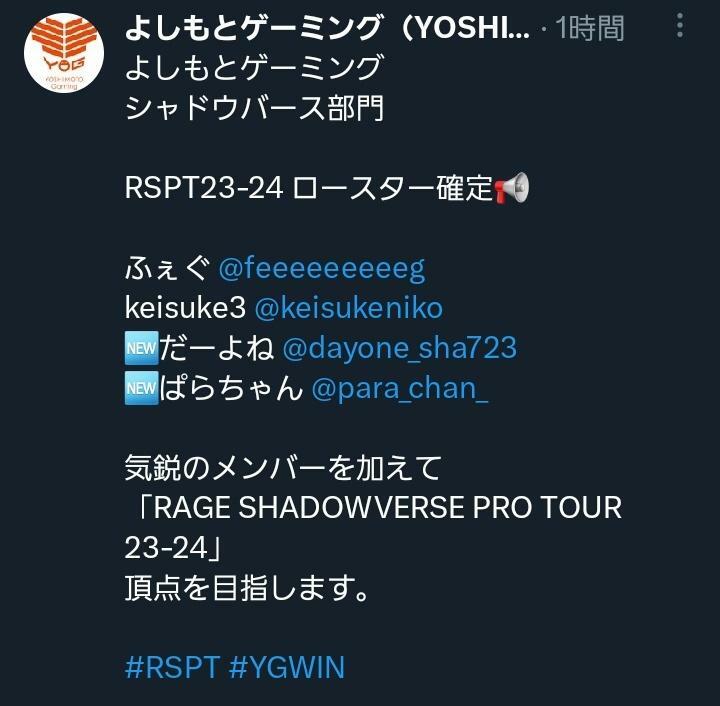Visit the @keisukeniko profile mention
The height and width of the screenshot is (706, 720).
(349, 308)
